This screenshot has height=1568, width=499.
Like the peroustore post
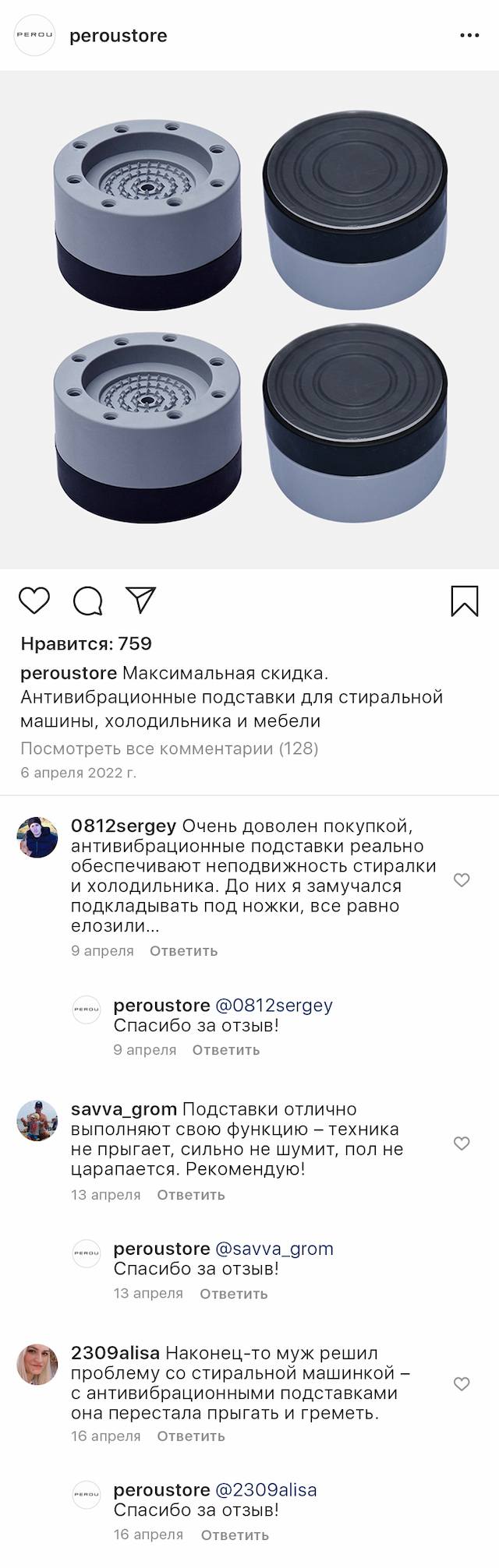(x=34, y=601)
